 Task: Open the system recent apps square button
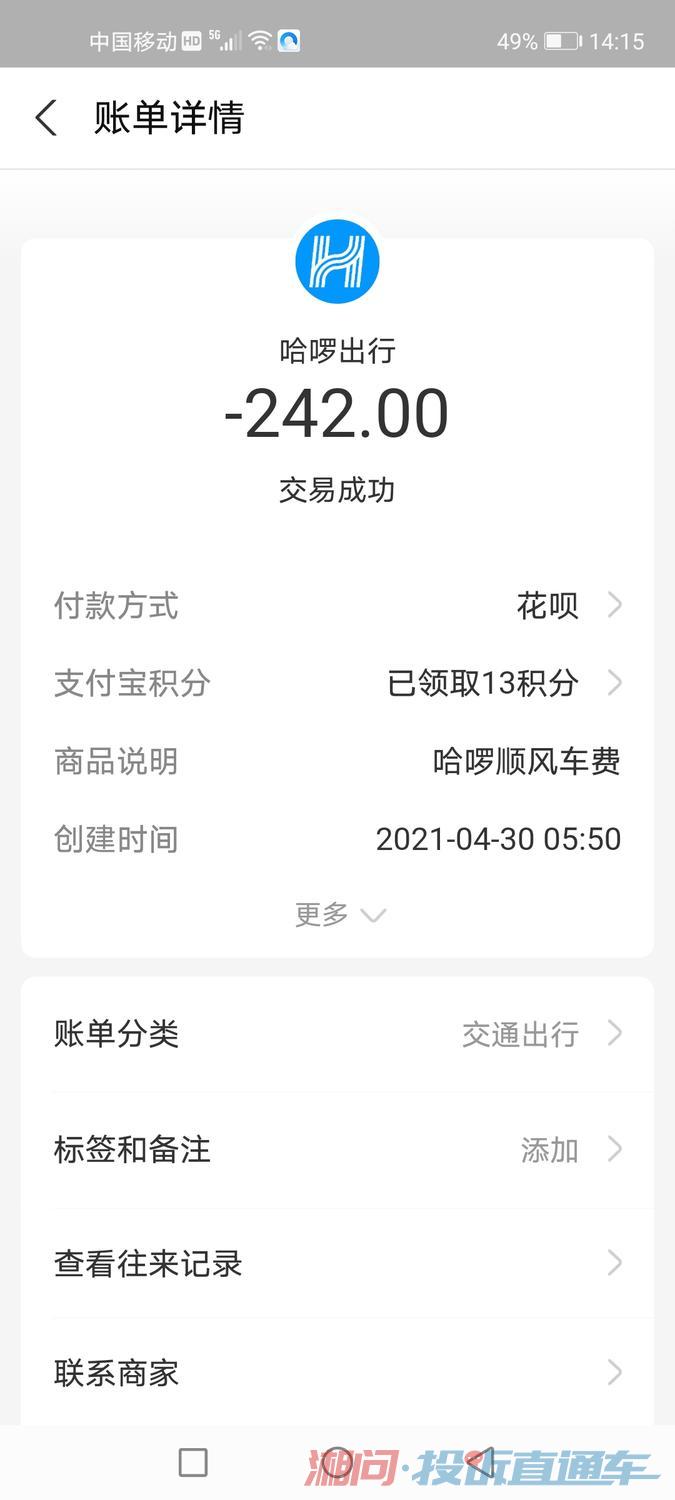click(193, 1463)
